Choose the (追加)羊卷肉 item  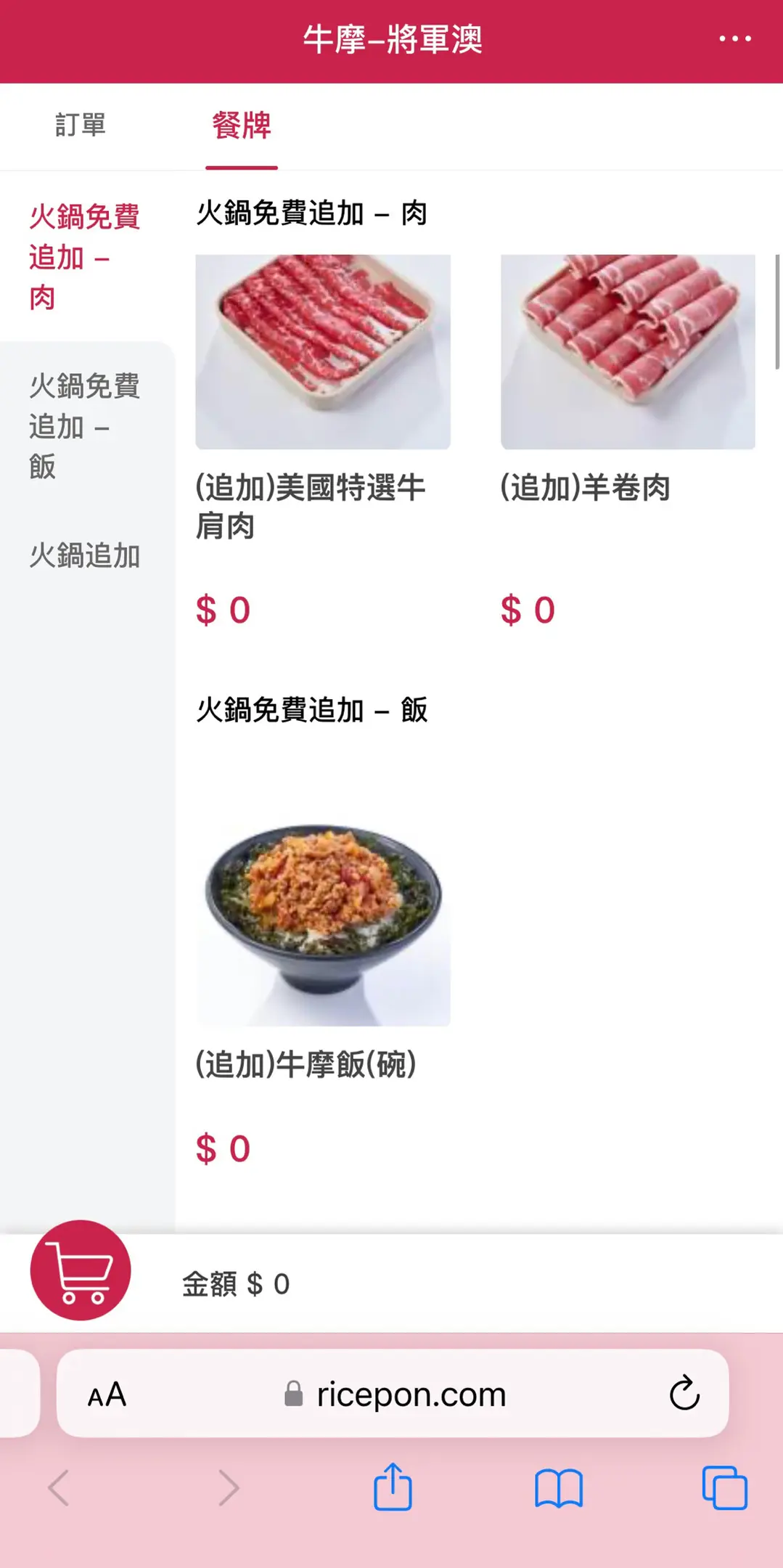pyautogui.click(x=628, y=353)
